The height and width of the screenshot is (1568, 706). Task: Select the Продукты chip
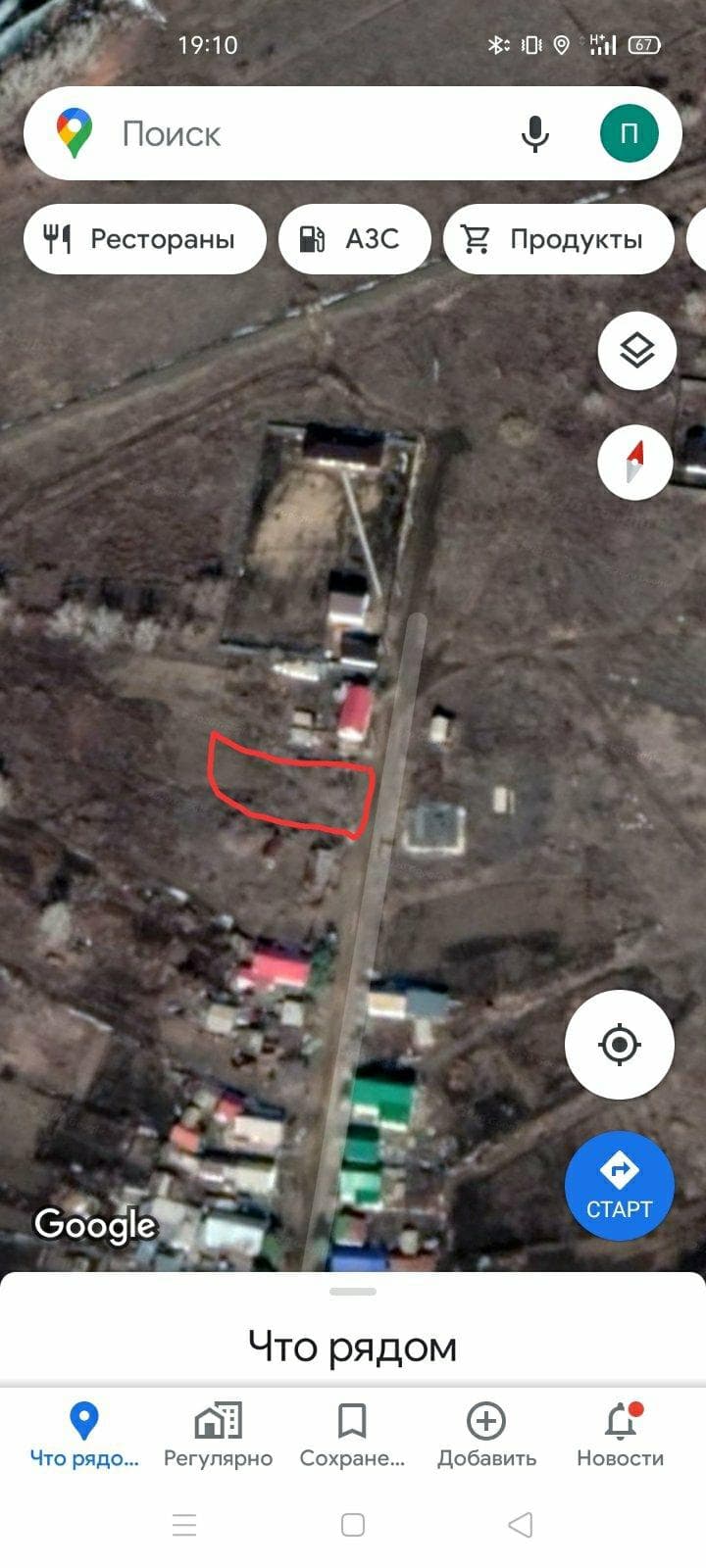[559, 239]
